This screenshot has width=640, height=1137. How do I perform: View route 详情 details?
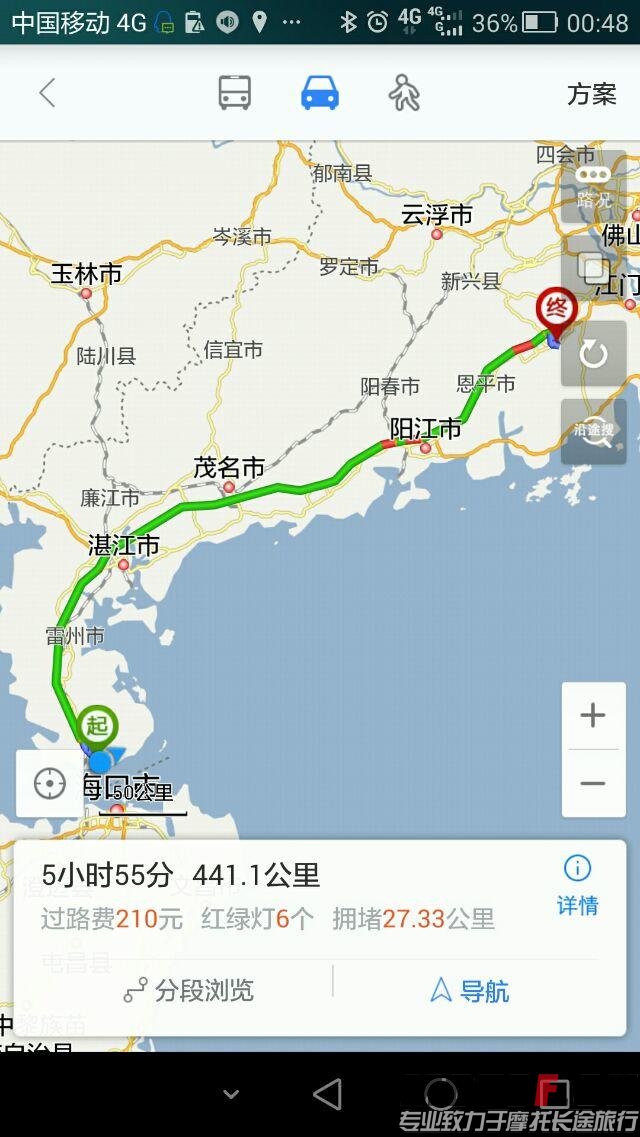coord(577,886)
